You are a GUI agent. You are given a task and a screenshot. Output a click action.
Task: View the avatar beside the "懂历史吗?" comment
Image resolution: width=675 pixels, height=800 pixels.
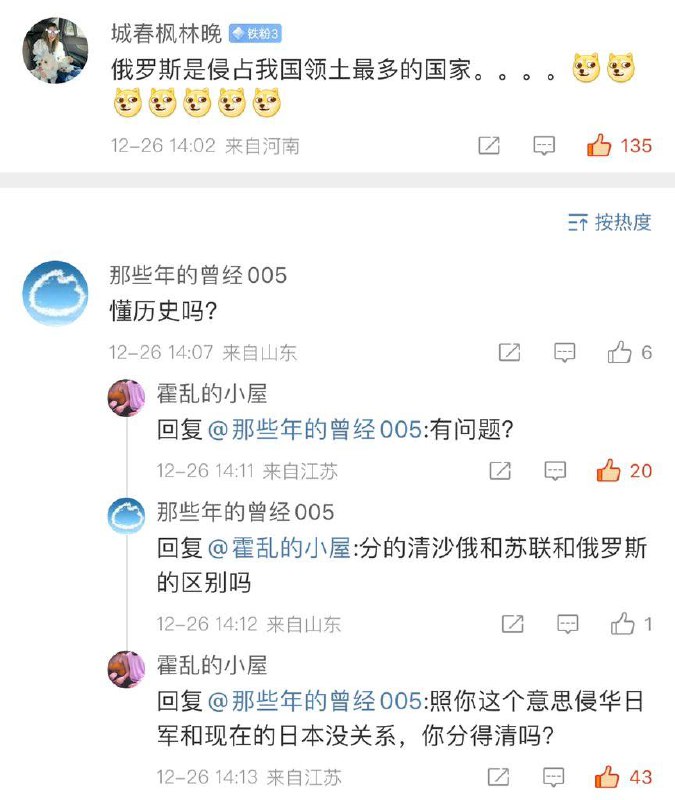coord(55,293)
